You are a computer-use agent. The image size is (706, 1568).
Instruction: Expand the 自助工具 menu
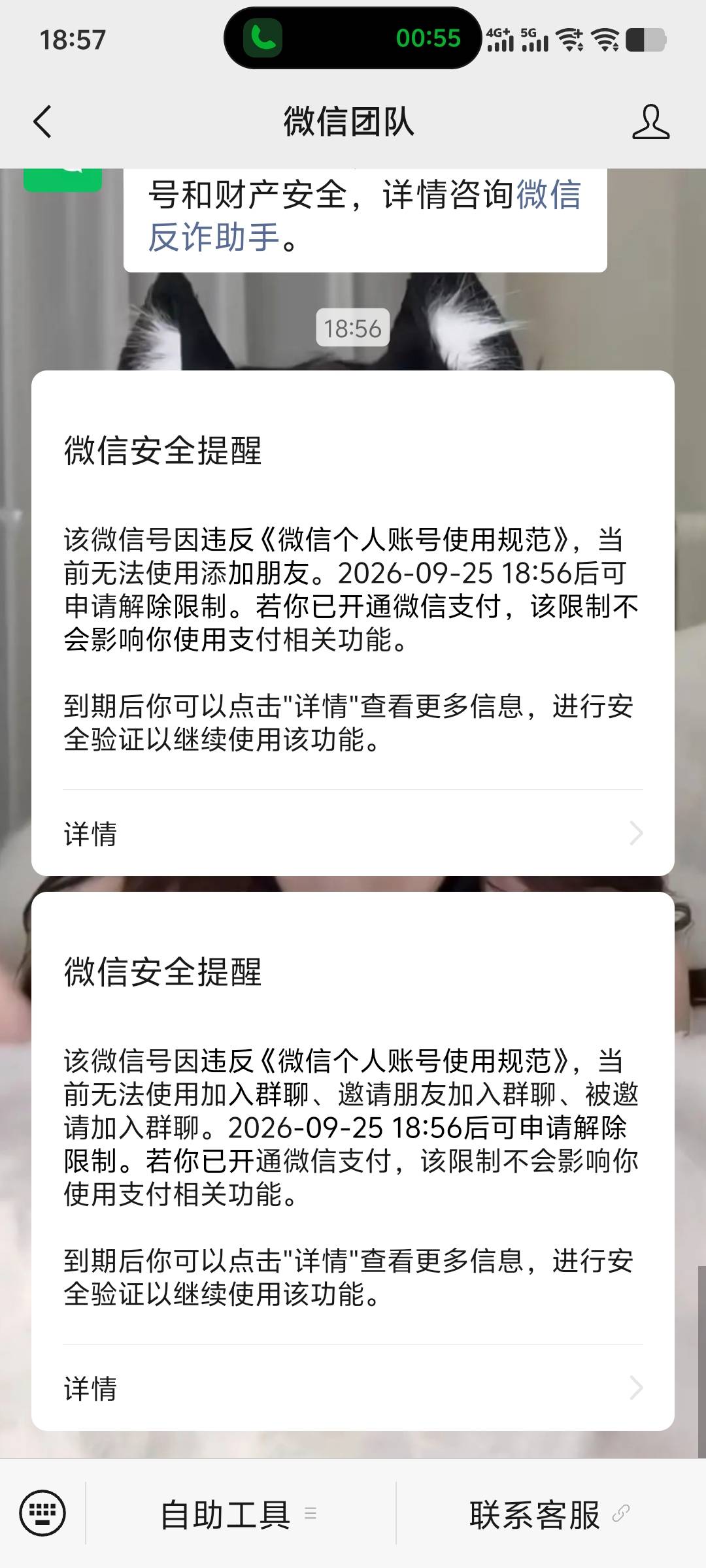[x=240, y=1514]
